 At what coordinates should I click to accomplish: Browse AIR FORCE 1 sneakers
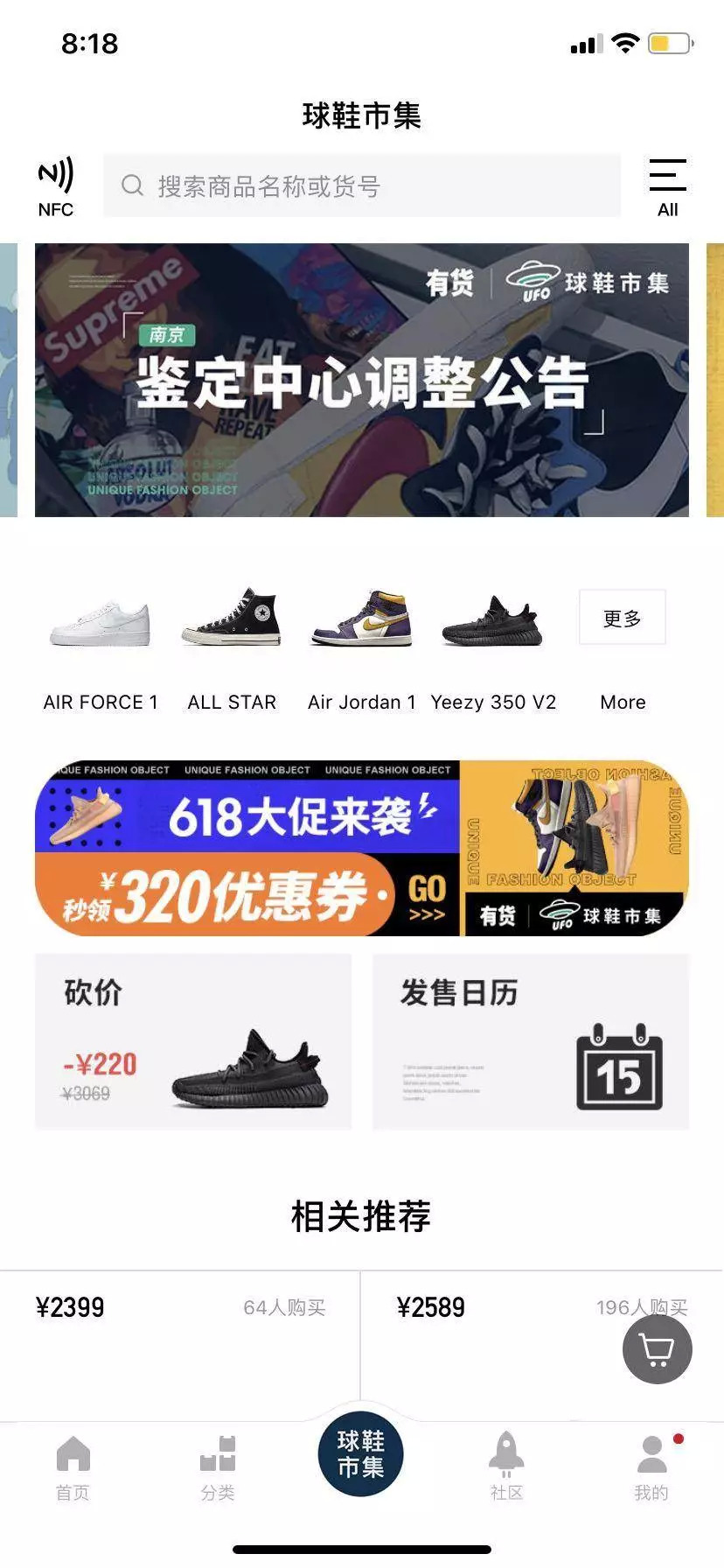(101, 647)
